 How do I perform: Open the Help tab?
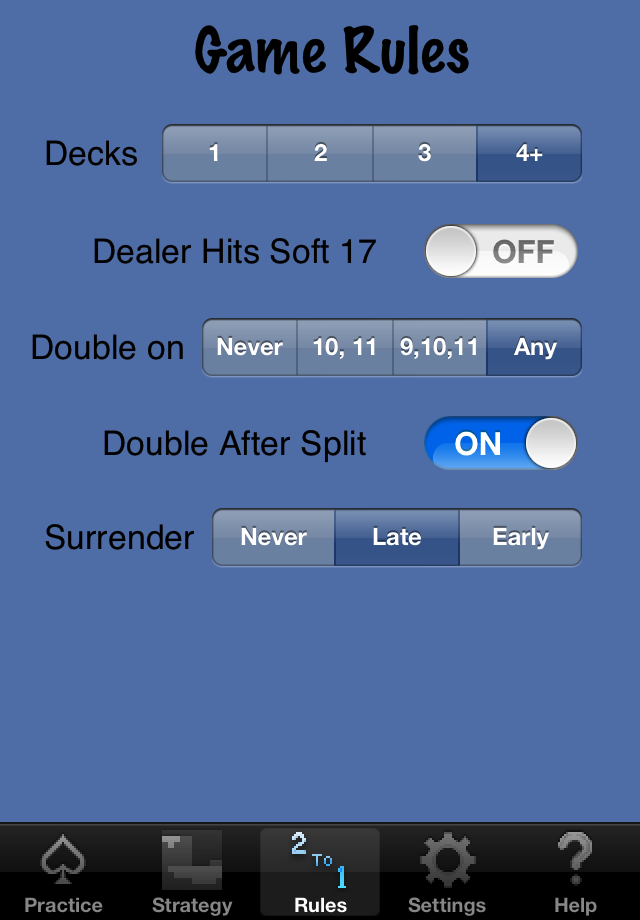point(575,872)
